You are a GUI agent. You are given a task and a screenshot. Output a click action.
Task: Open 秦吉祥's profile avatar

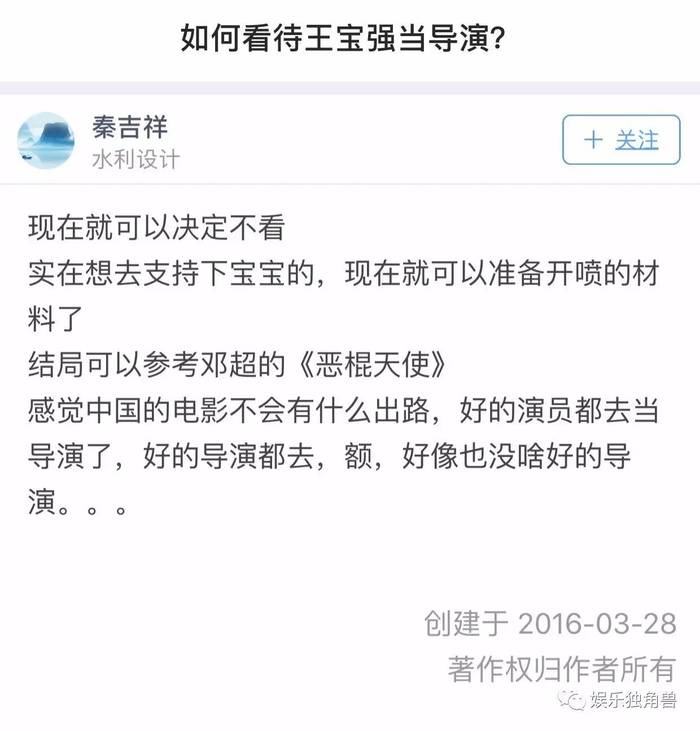(x=46, y=141)
